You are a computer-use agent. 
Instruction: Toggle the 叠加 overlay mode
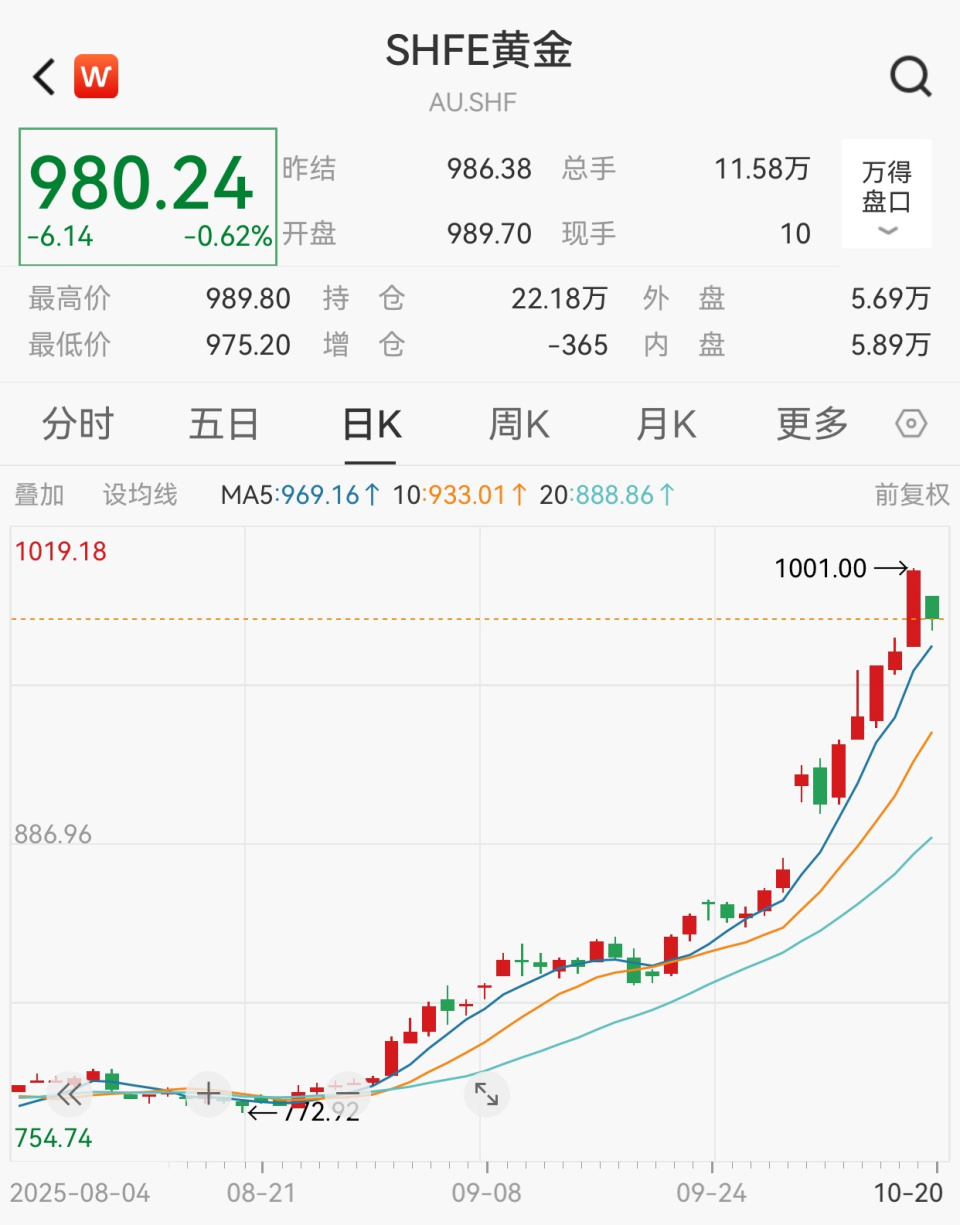(x=39, y=495)
